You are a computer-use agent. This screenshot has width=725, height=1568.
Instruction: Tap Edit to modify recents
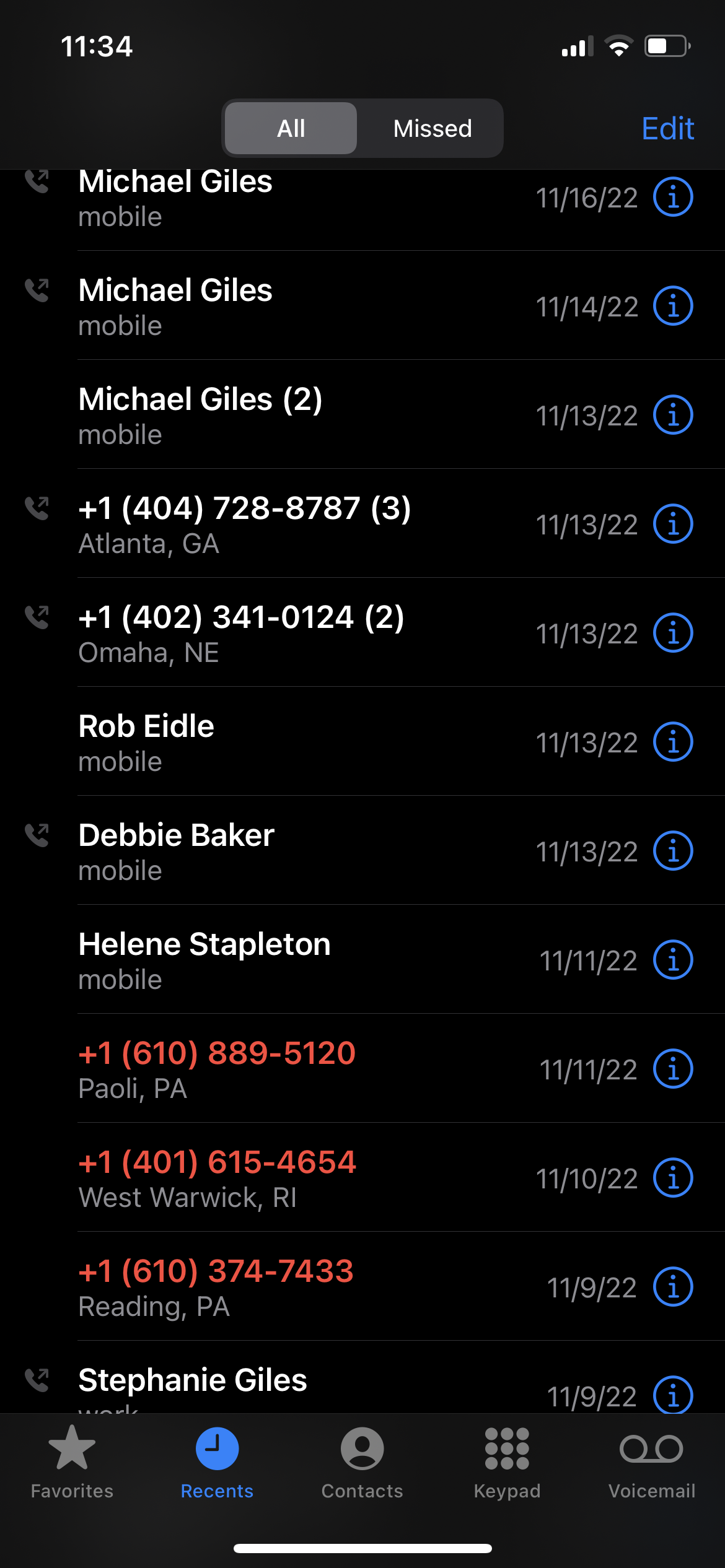click(667, 129)
